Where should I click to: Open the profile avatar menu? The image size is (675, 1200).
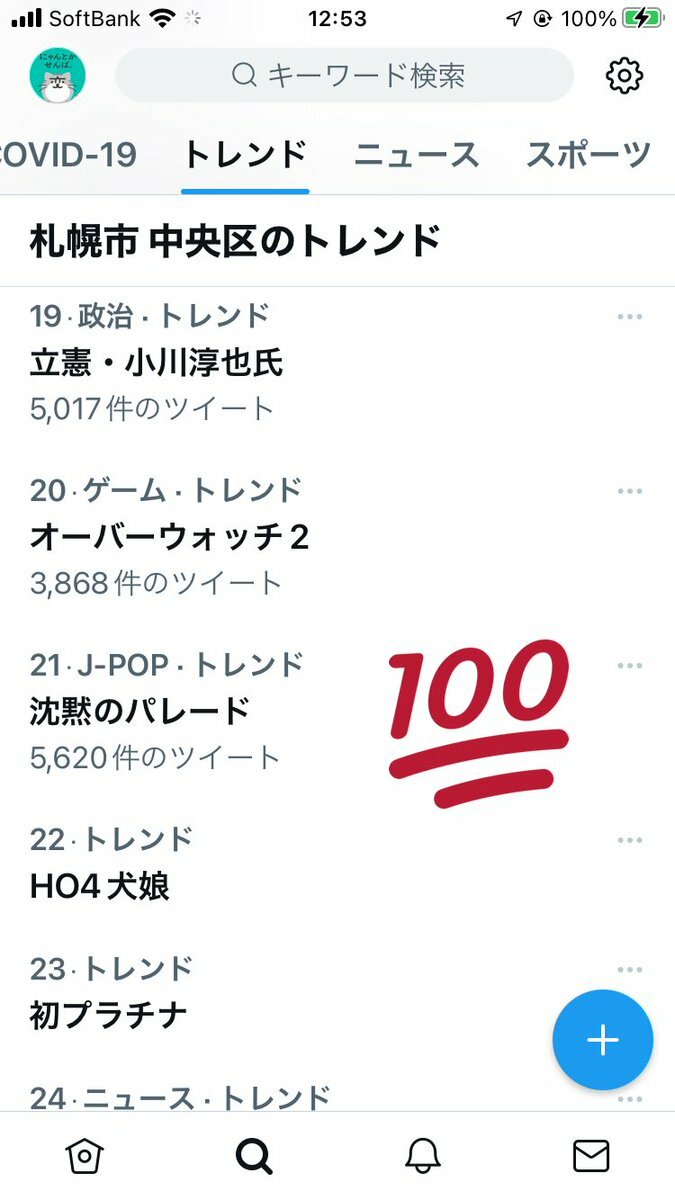tap(58, 75)
